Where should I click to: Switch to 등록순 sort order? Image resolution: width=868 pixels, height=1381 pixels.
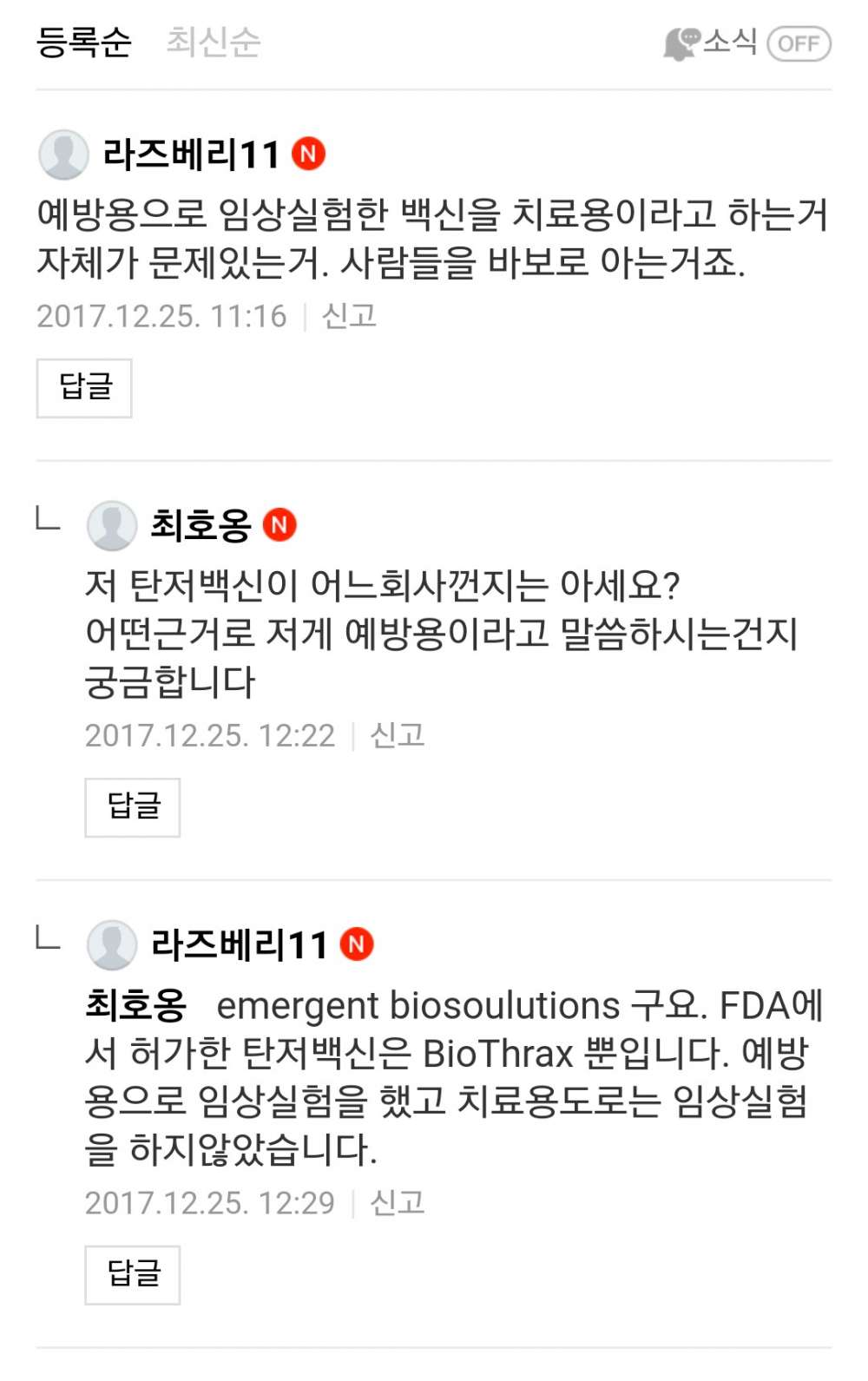click(x=83, y=42)
